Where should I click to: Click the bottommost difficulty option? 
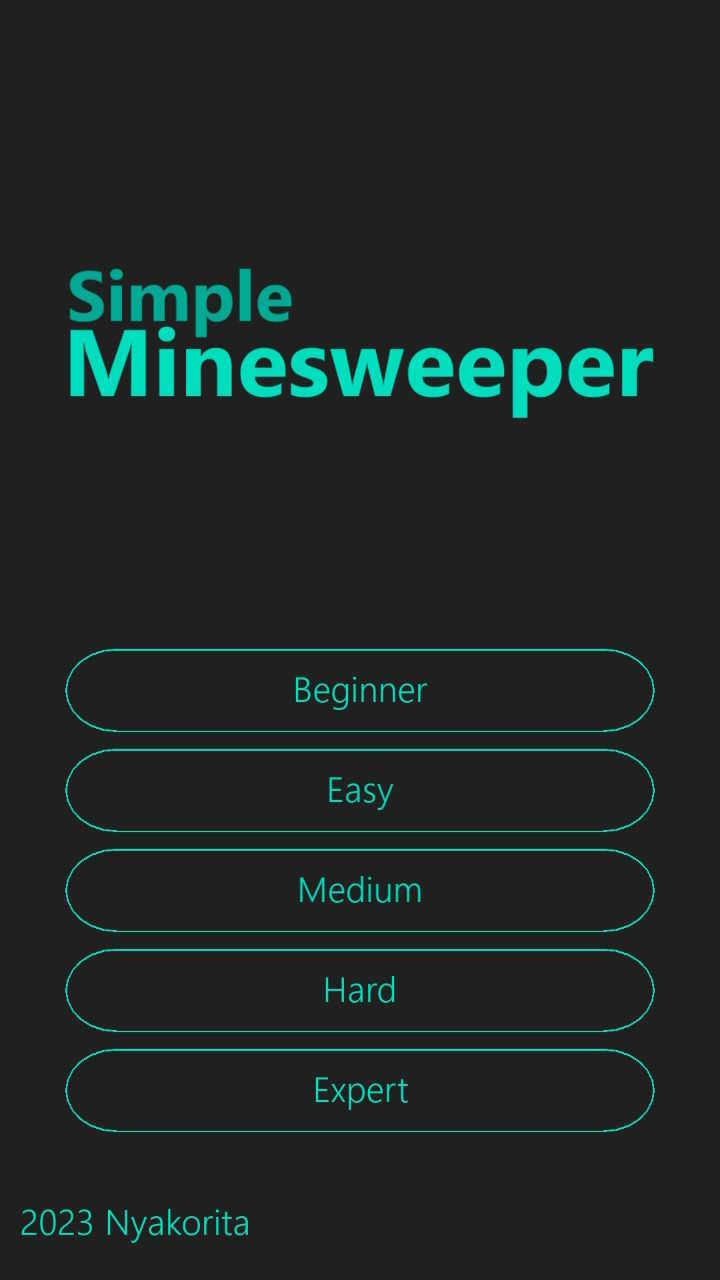pos(360,1090)
